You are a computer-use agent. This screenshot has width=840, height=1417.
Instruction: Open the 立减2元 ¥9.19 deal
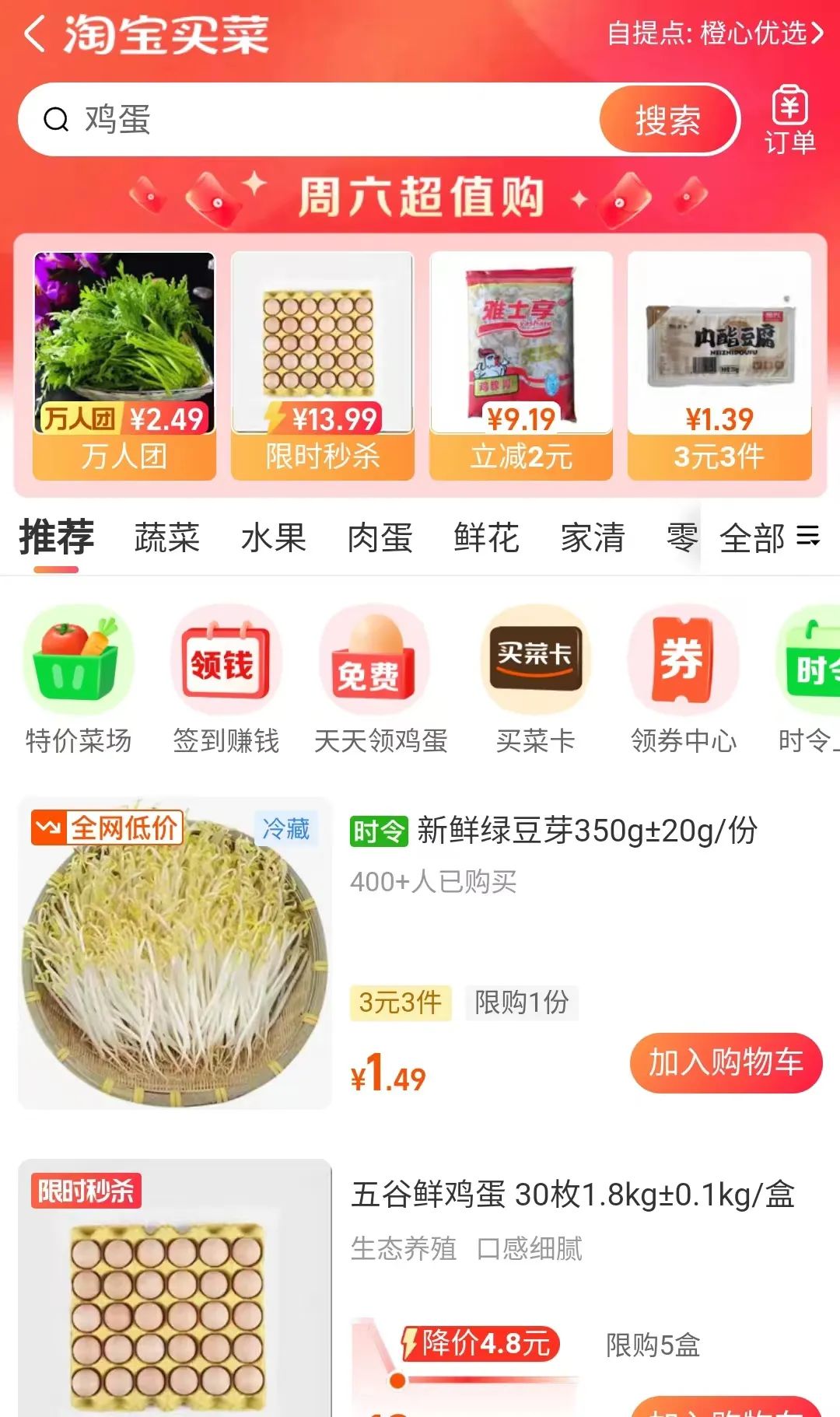click(521, 366)
